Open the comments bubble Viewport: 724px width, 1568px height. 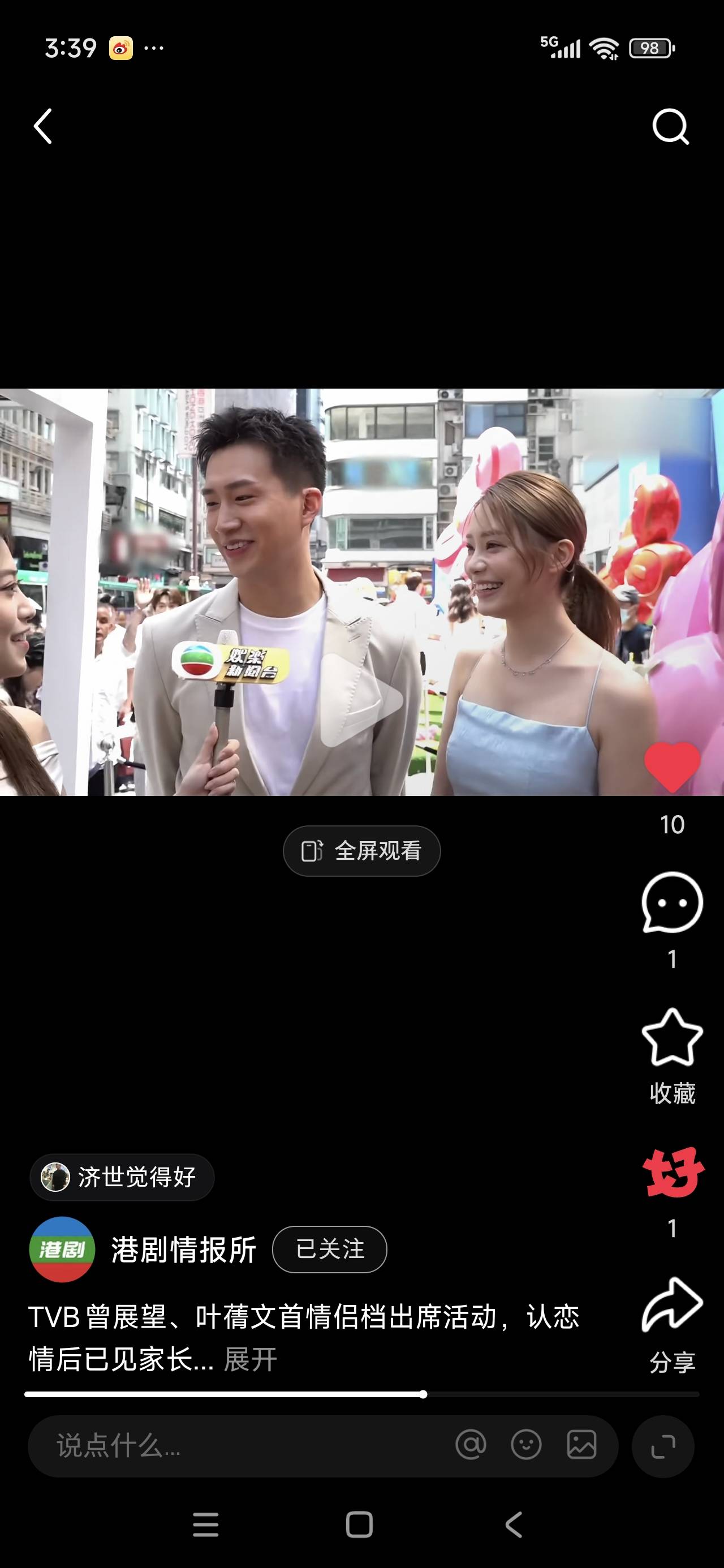(672, 903)
